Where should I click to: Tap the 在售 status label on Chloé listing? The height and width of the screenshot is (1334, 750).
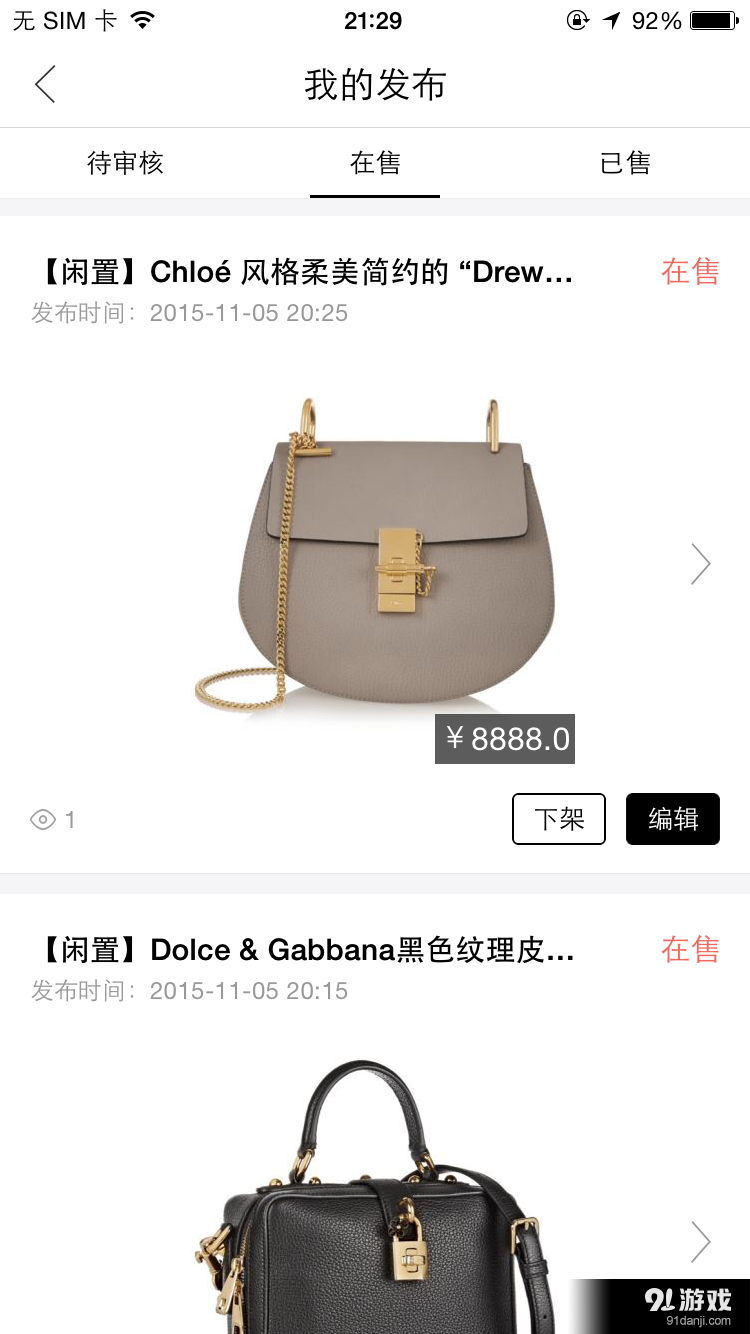689,271
